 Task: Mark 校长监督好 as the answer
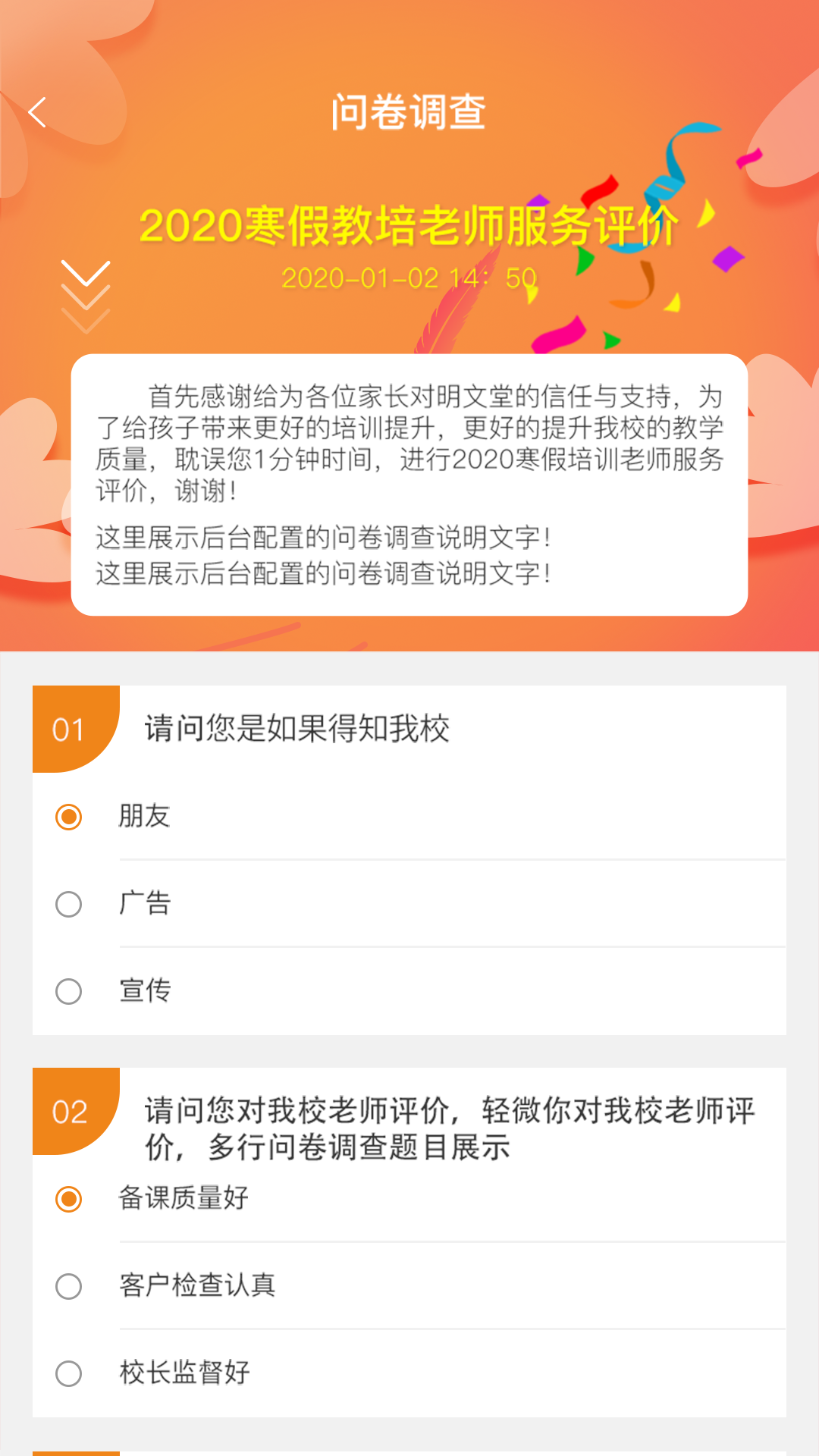(x=69, y=1373)
